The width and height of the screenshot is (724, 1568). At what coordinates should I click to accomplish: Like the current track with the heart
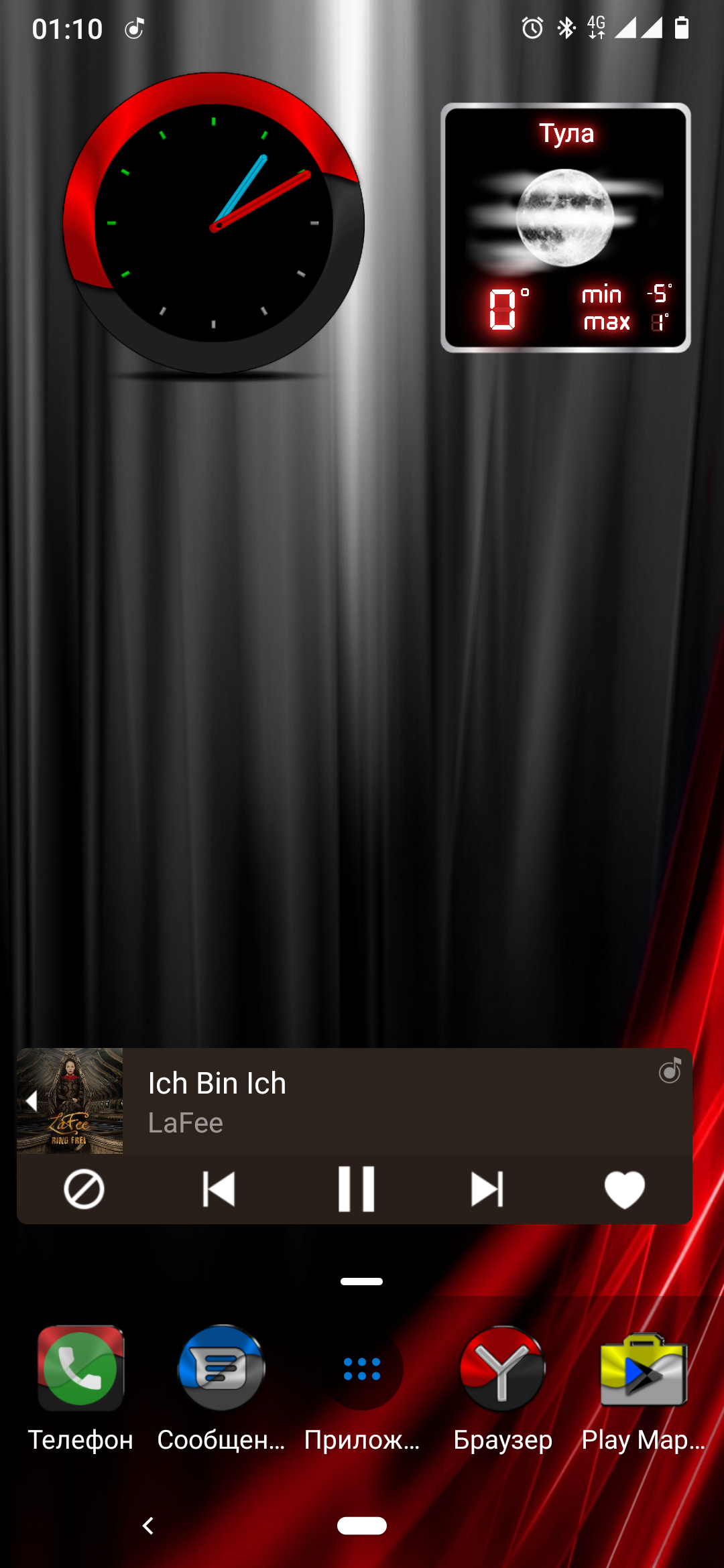(x=624, y=1189)
